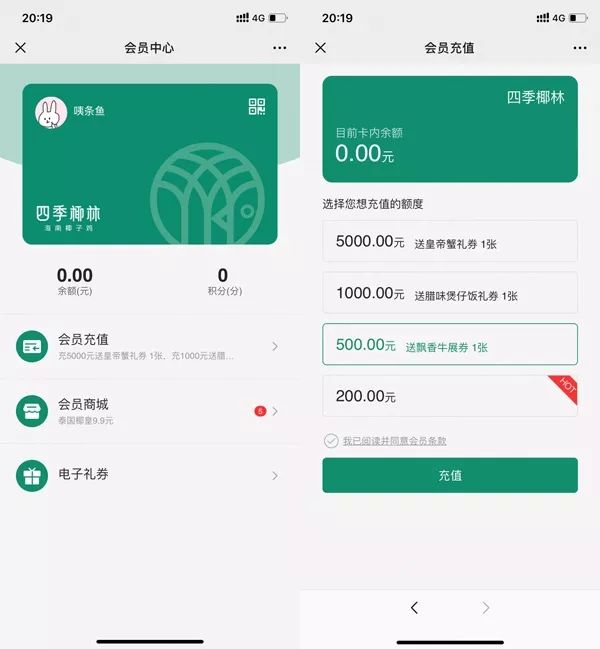The height and width of the screenshot is (649, 600).
Task: Pick the 200.00元 HOT recharge option
Action: pyautogui.click(x=450, y=396)
